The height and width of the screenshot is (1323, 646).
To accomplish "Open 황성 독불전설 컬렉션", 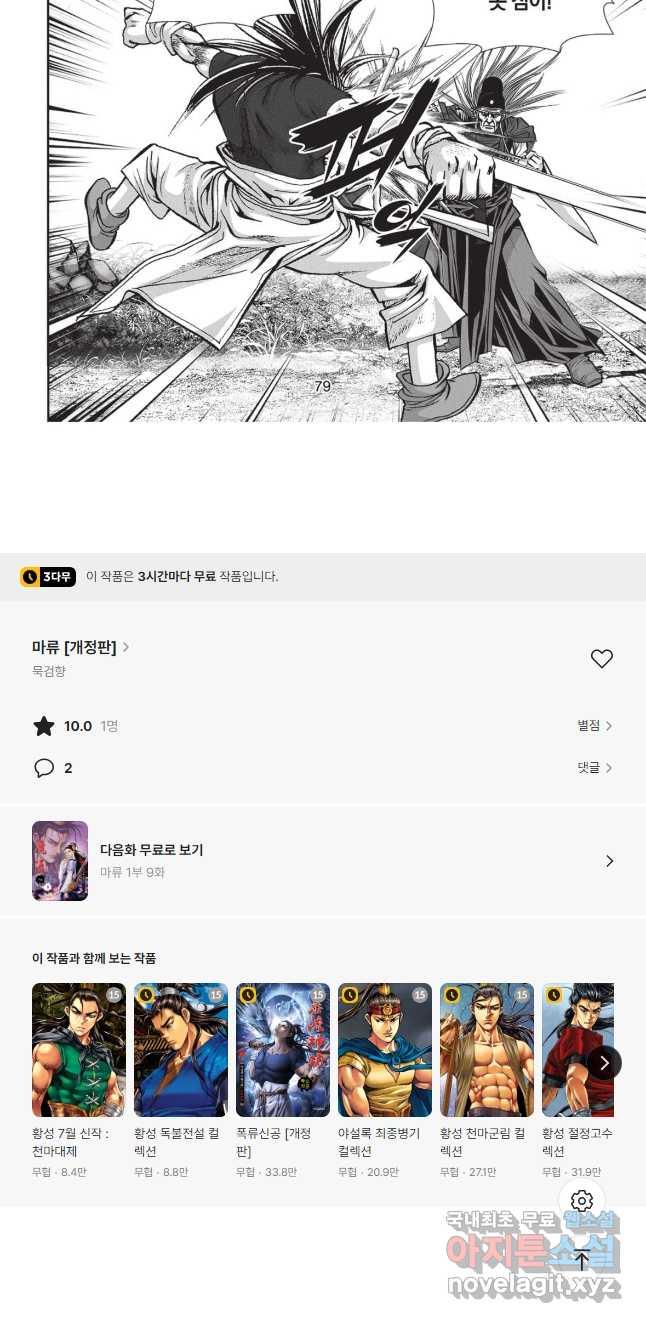I will coord(181,1050).
